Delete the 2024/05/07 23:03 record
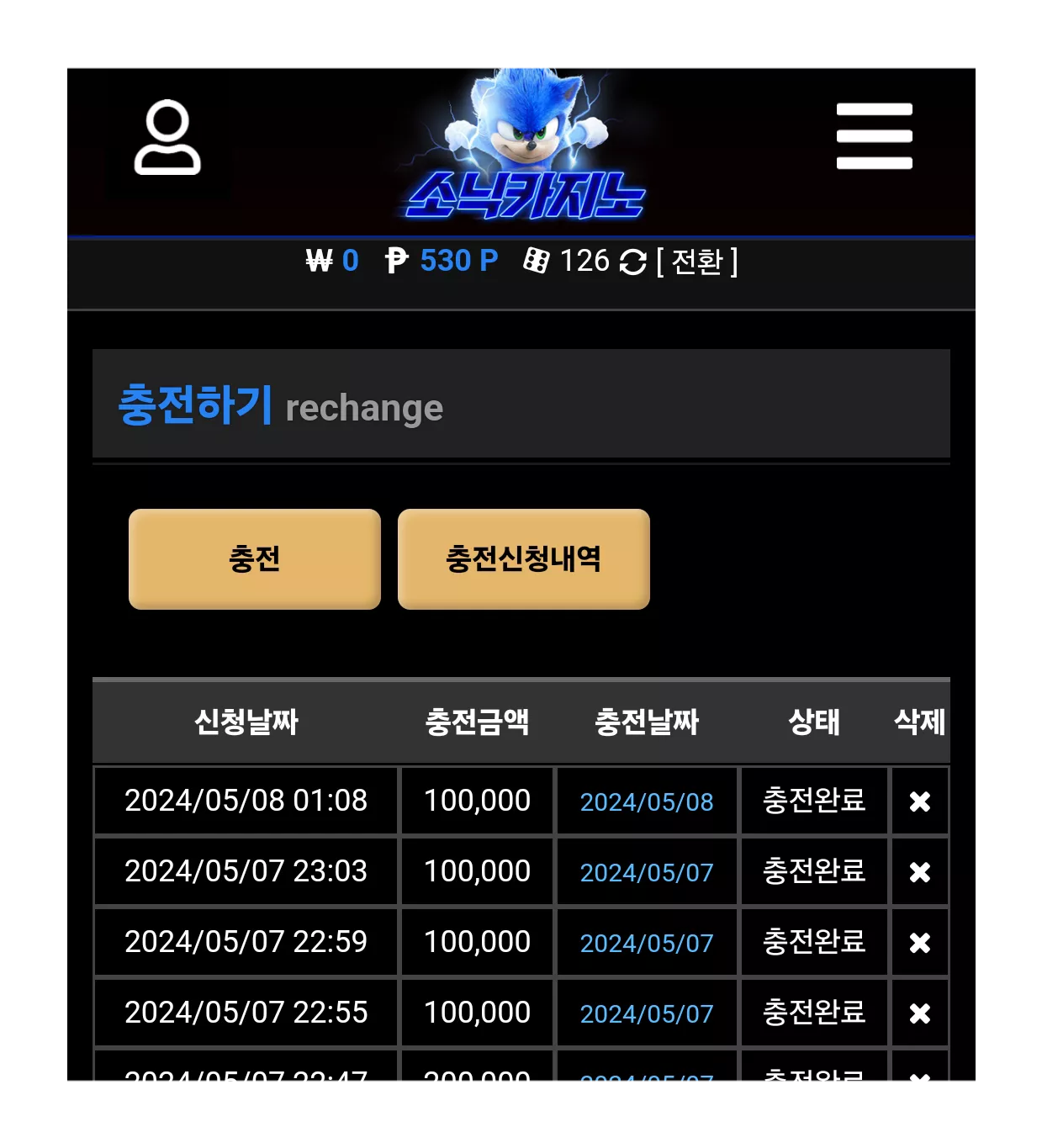Screen dimensions: 1042x1148 [x=920, y=872]
